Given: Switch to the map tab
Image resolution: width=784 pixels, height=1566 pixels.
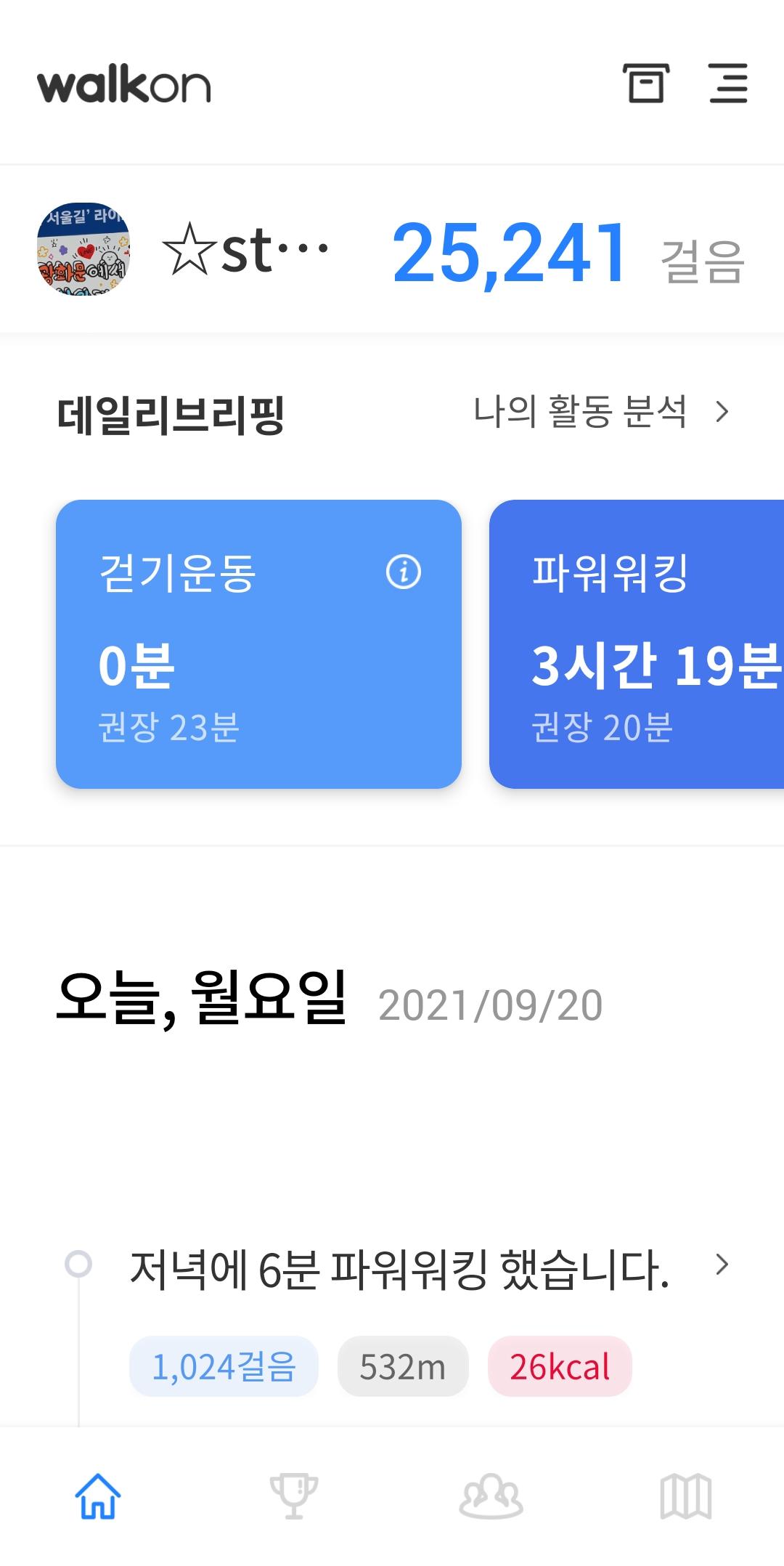Looking at the screenshot, I should point(686,1496).
